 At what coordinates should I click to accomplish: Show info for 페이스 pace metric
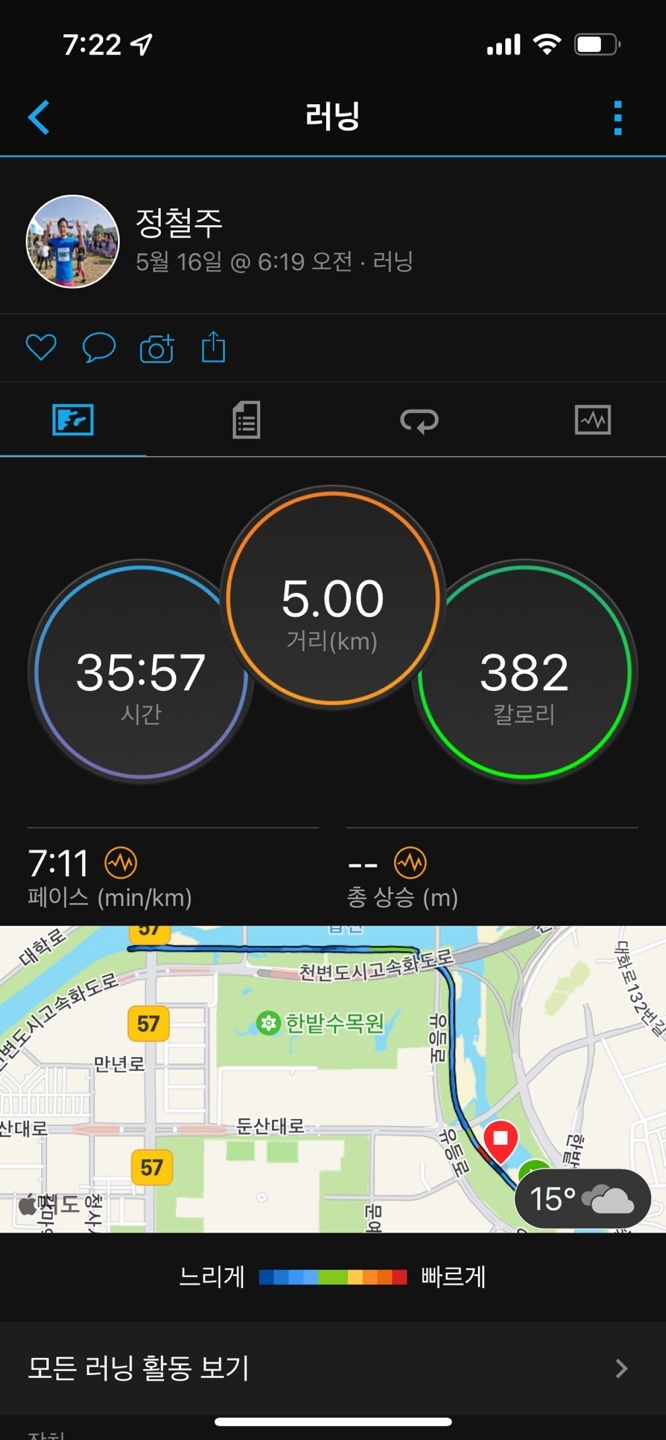(121, 862)
